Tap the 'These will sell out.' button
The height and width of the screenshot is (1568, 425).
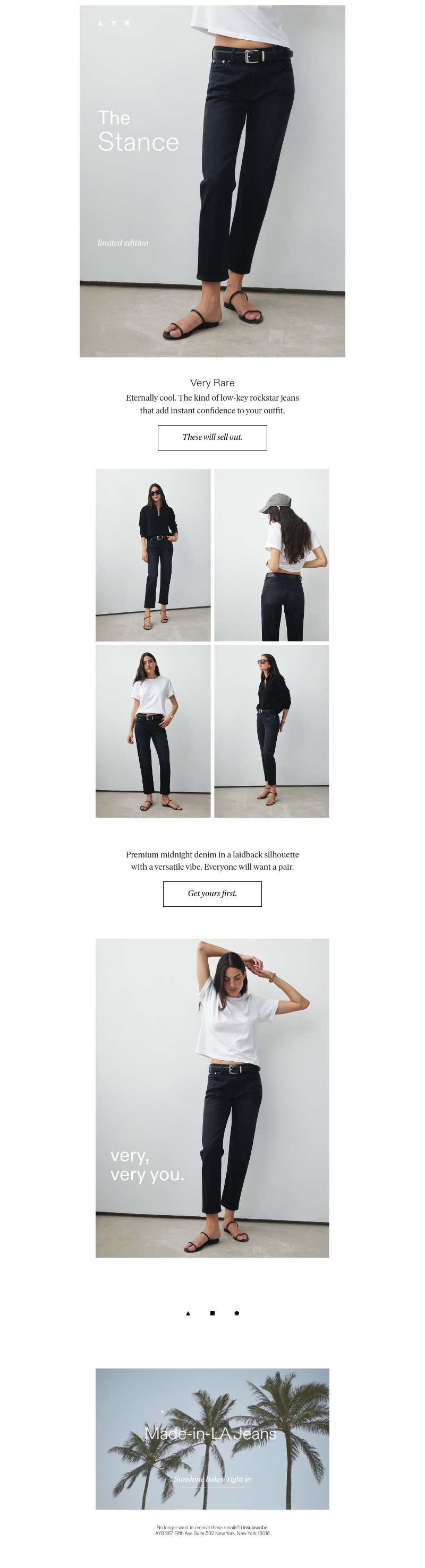[212, 438]
